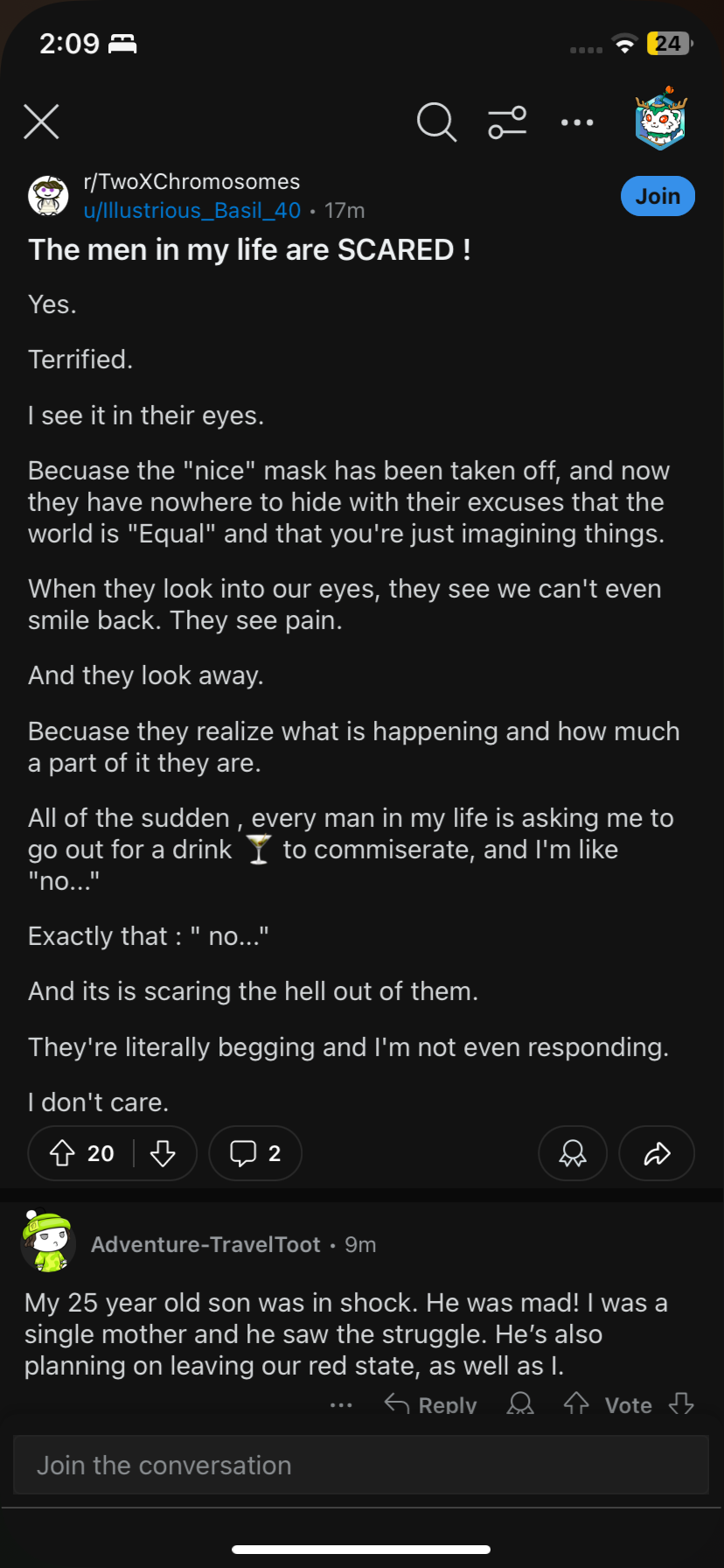Downvote the post
Screen dimensions: 724x1568
(x=163, y=1153)
